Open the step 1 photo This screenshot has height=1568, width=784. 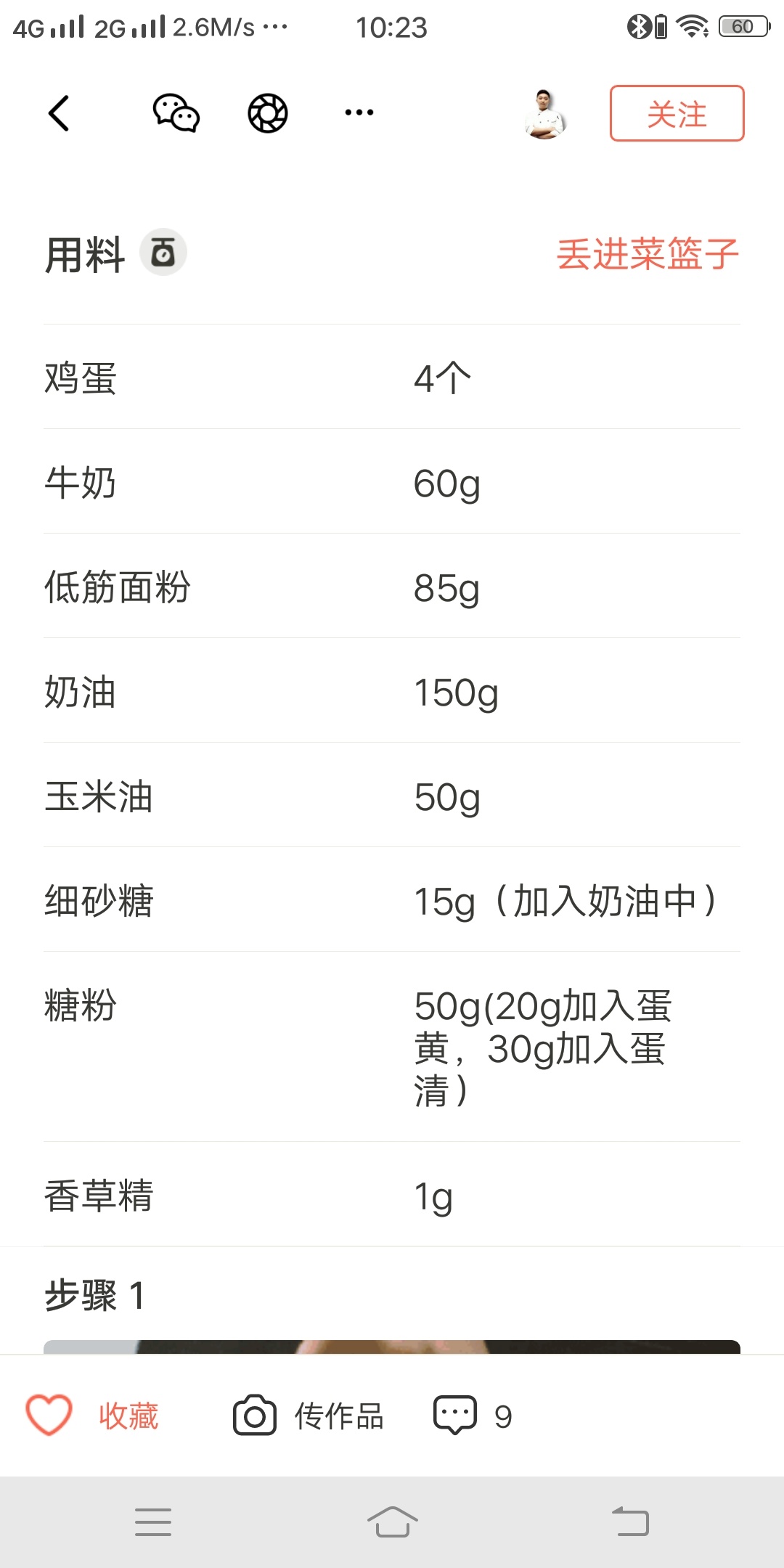click(x=392, y=1347)
